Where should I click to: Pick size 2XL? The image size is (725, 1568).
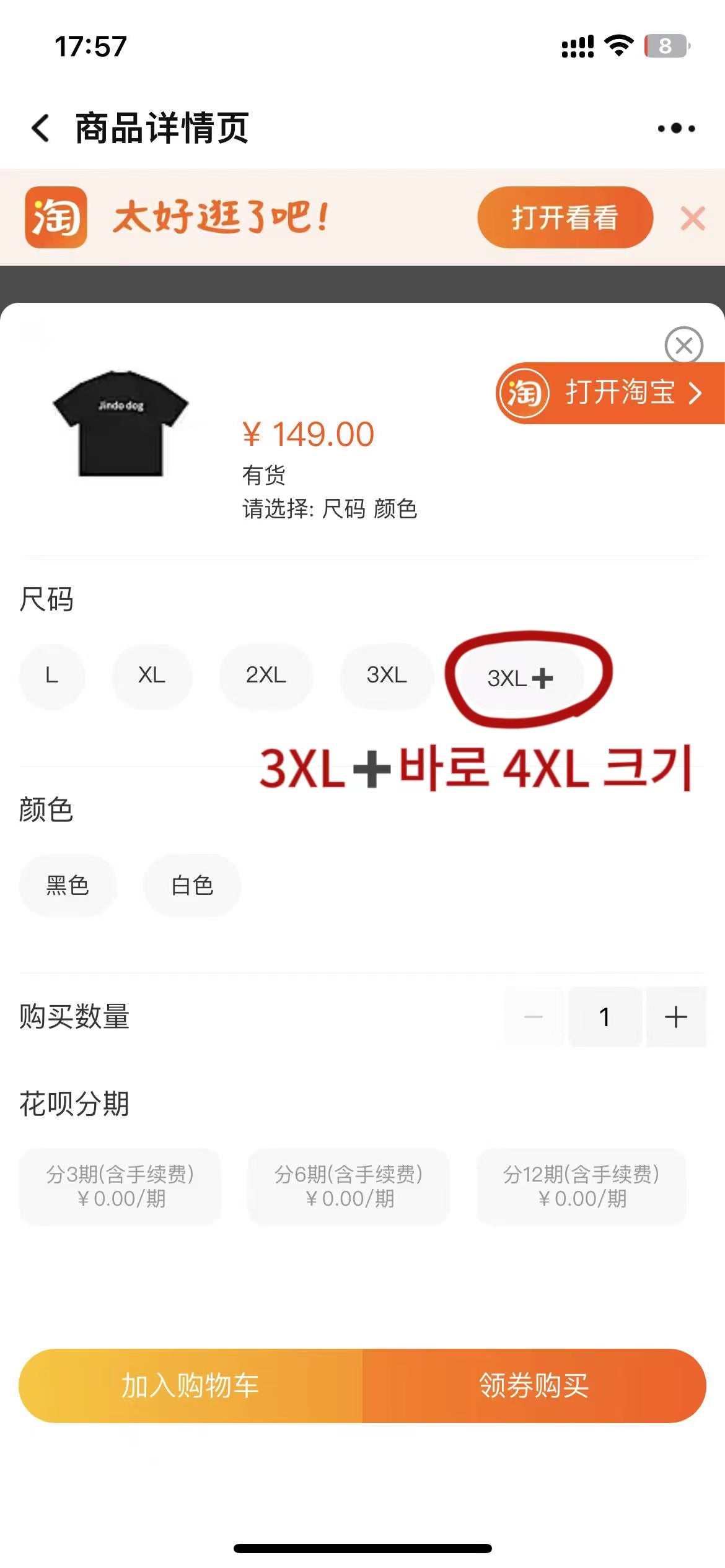[266, 675]
